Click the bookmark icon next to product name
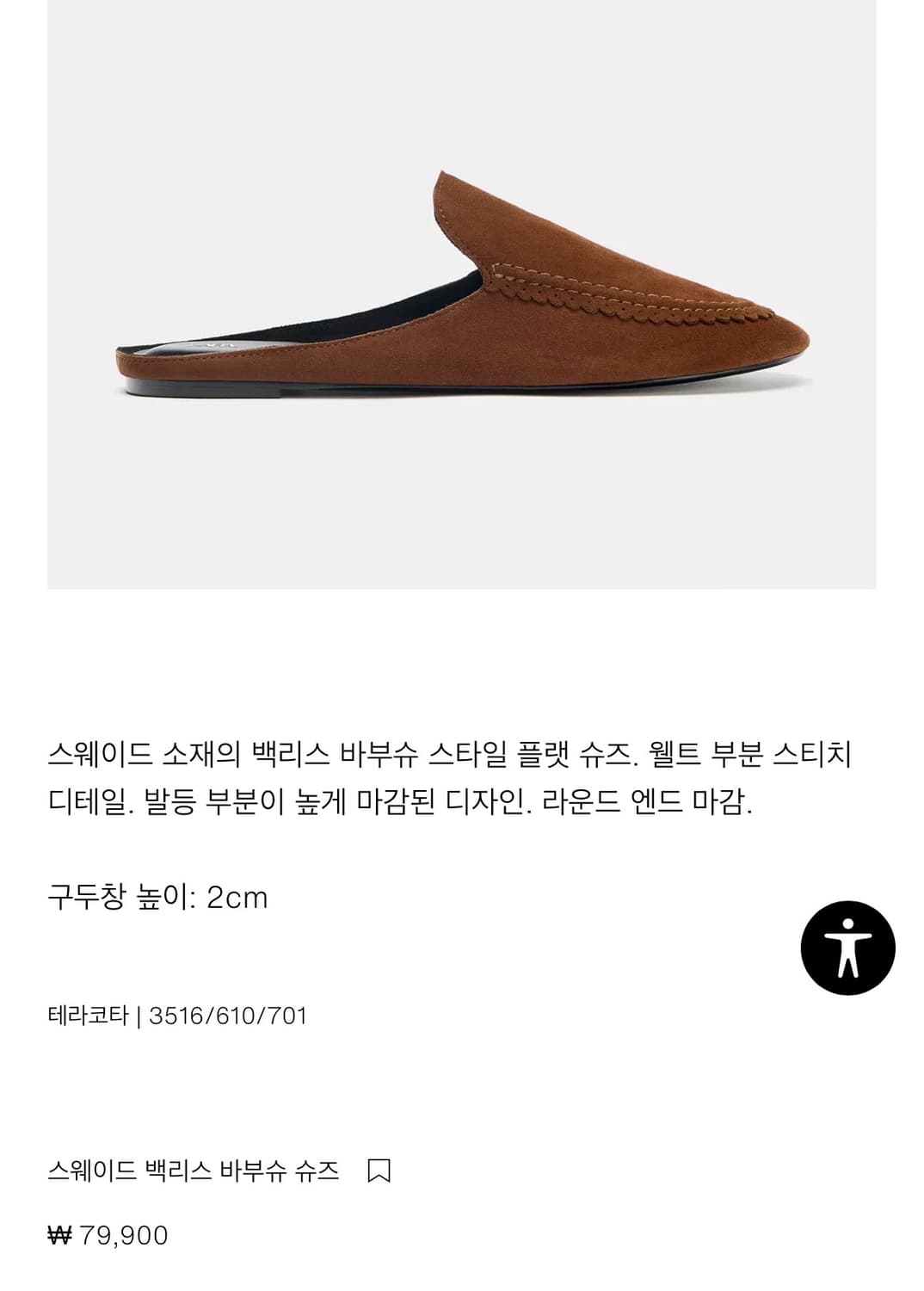Viewport: 924px width, 1291px height. pyautogui.click(x=379, y=1171)
